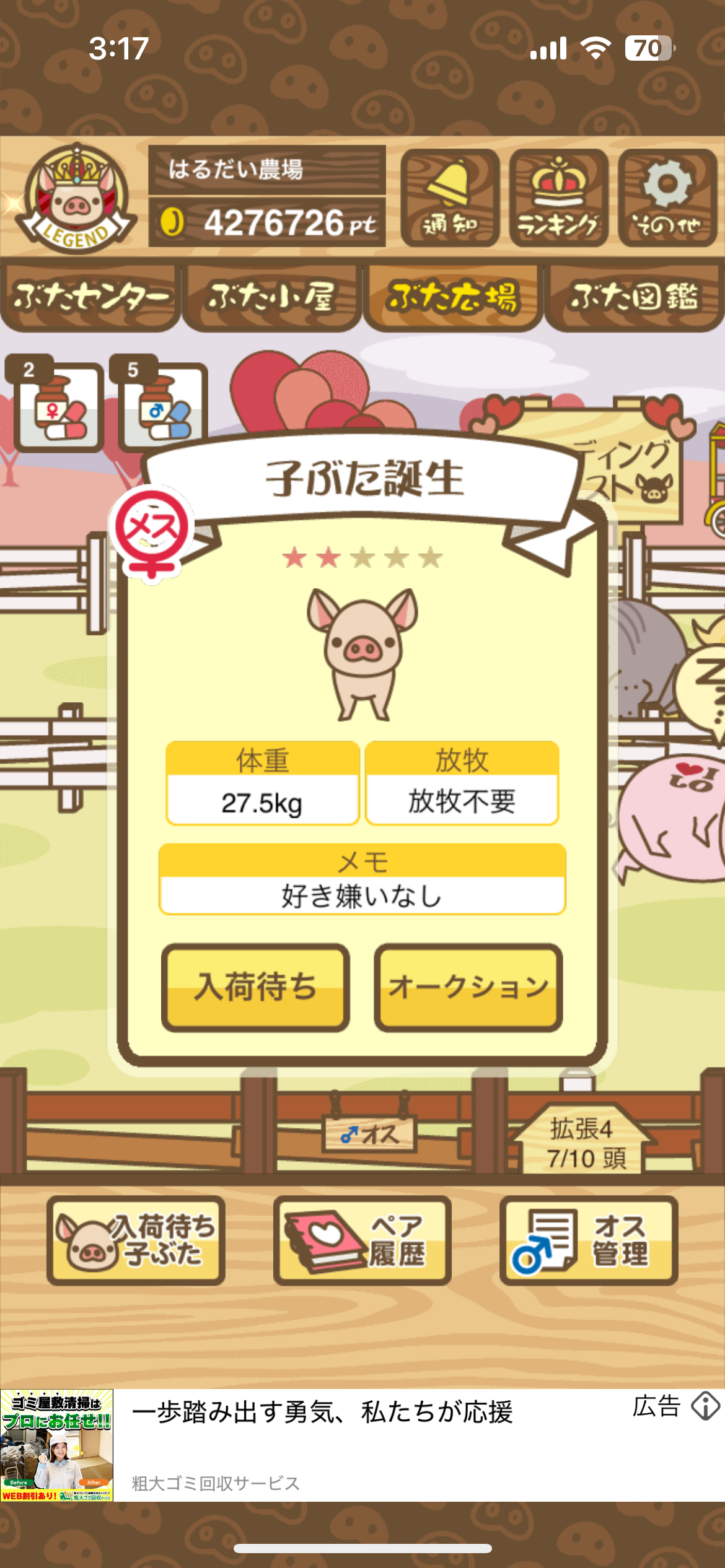This screenshot has height=1568, width=725.
Task: Switch to ぶたセンター tab
Action: 90,298
